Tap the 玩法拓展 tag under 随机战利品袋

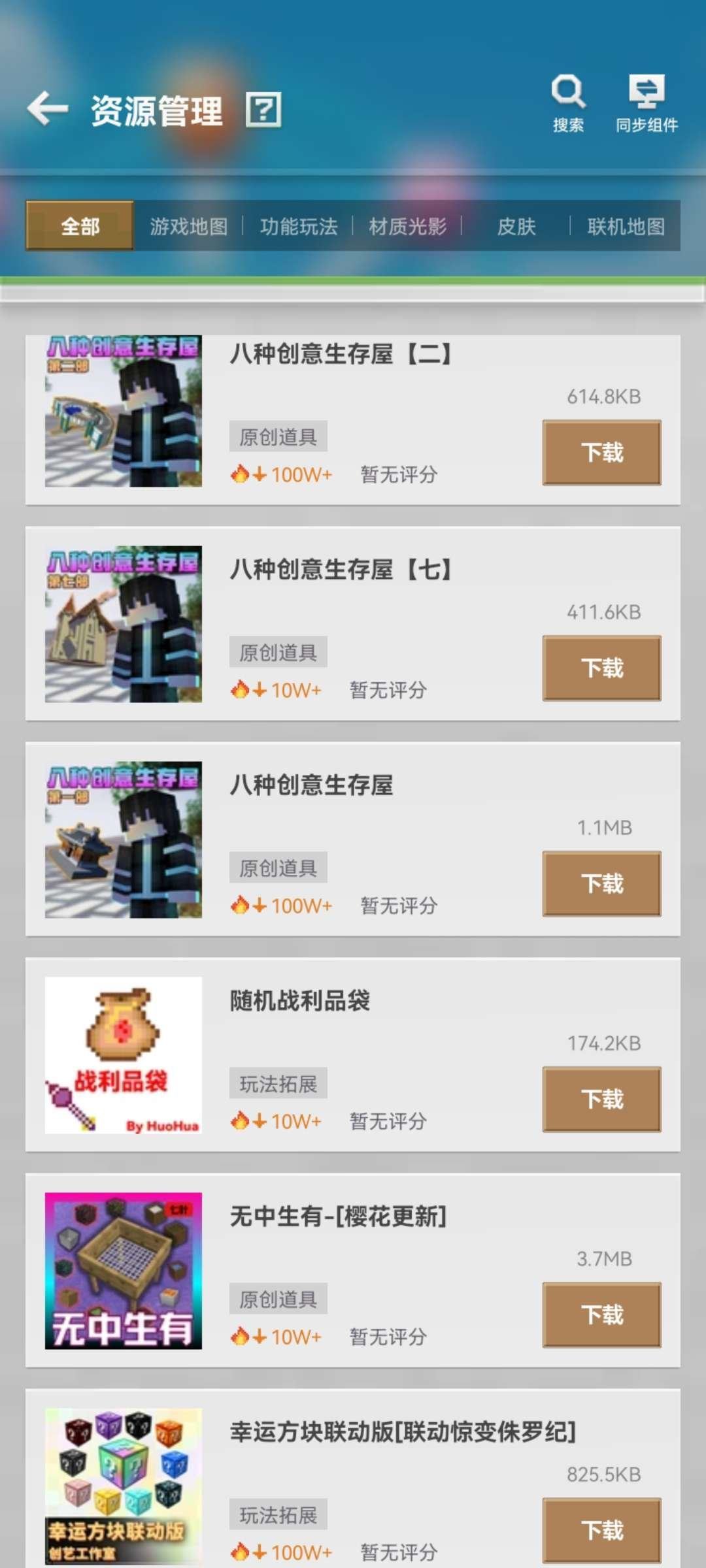[277, 1083]
